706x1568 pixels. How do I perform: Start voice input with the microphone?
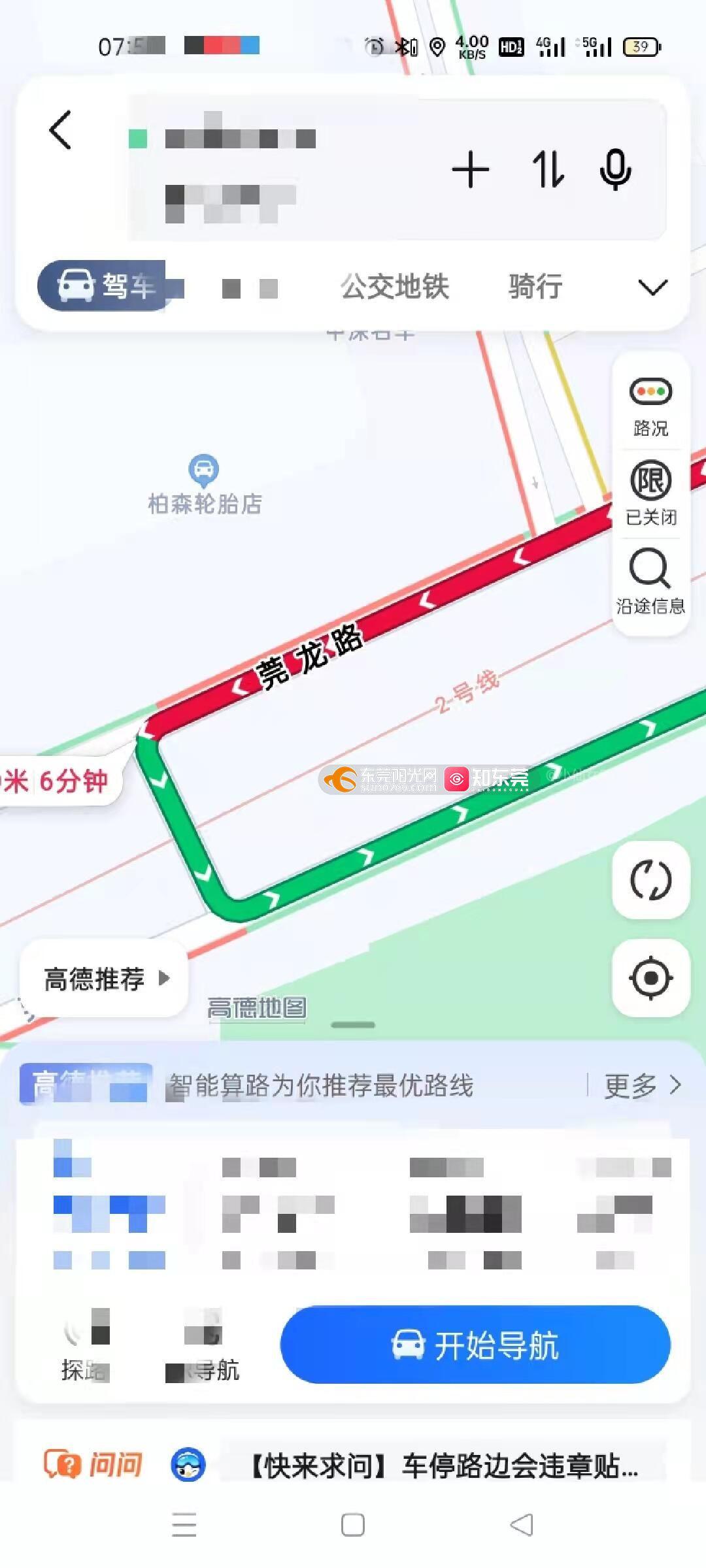click(x=615, y=170)
